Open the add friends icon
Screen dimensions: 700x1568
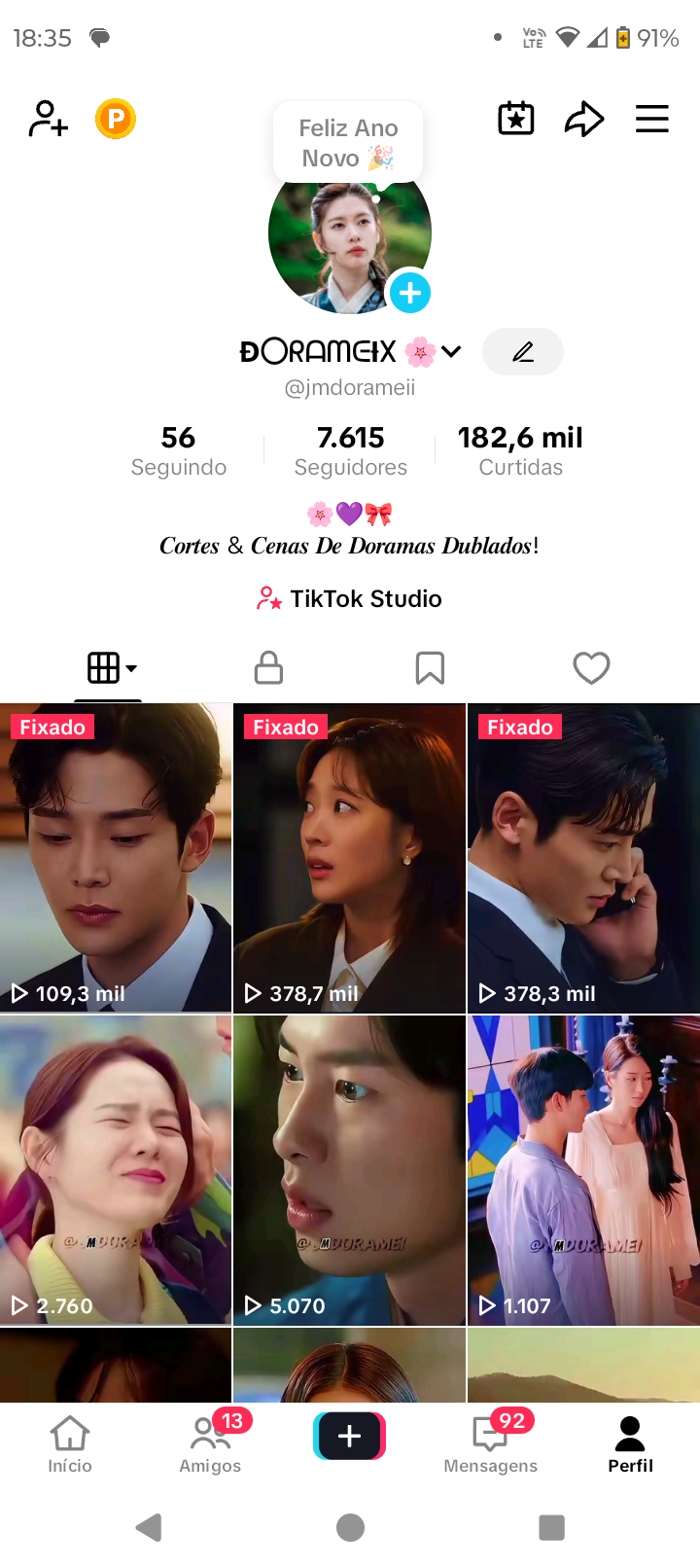click(x=48, y=119)
